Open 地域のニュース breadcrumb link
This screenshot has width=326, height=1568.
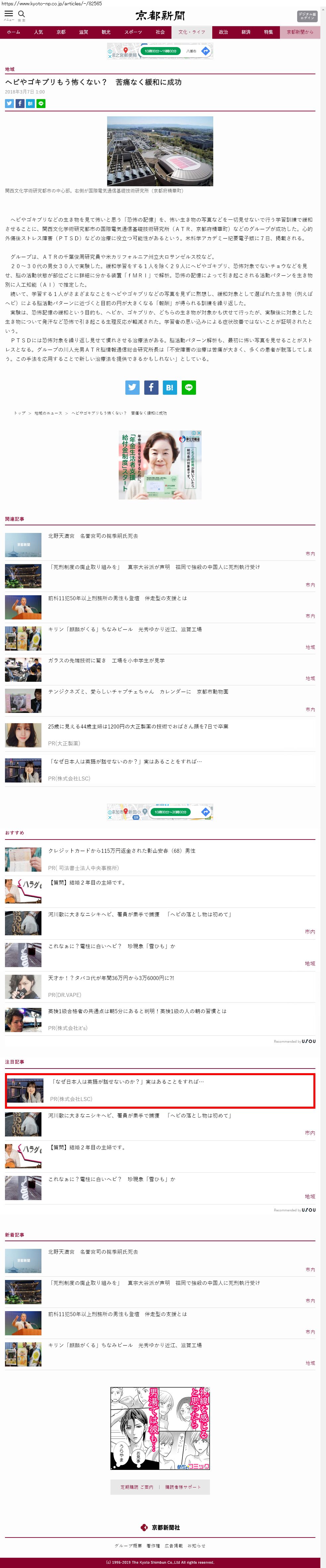tap(48, 413)
